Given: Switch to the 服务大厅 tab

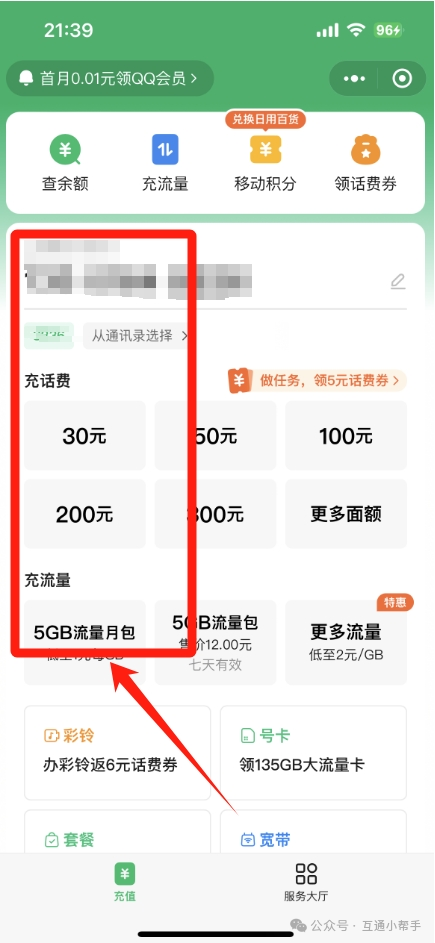Looking at the screenshot, I should (306, 882).
